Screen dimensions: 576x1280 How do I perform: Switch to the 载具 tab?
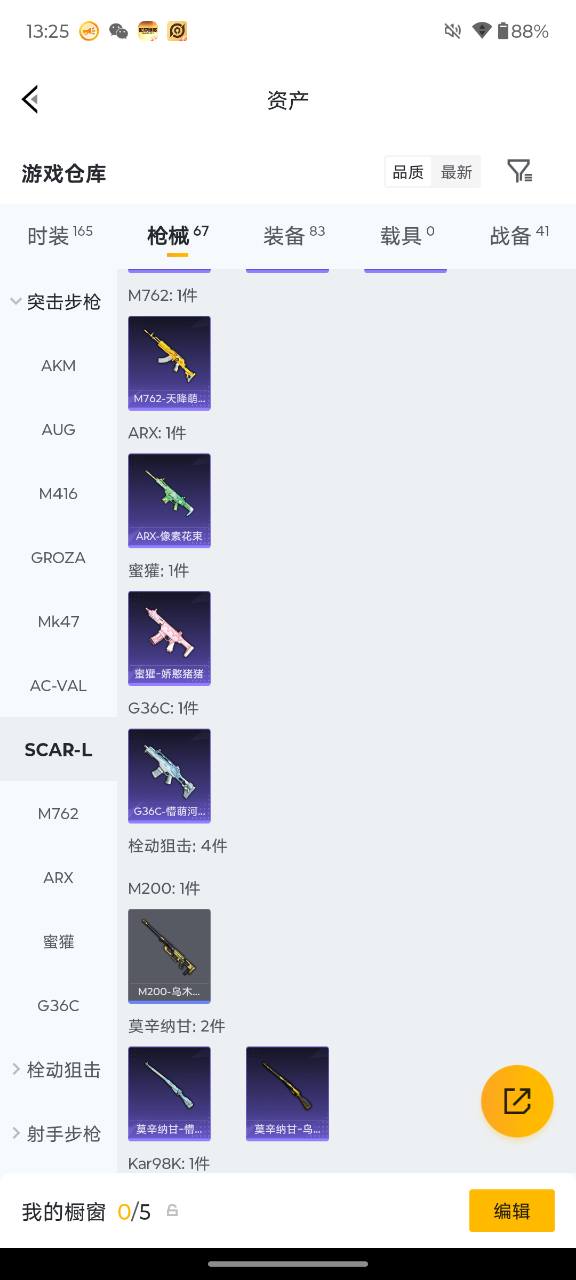tap(407, 235)
